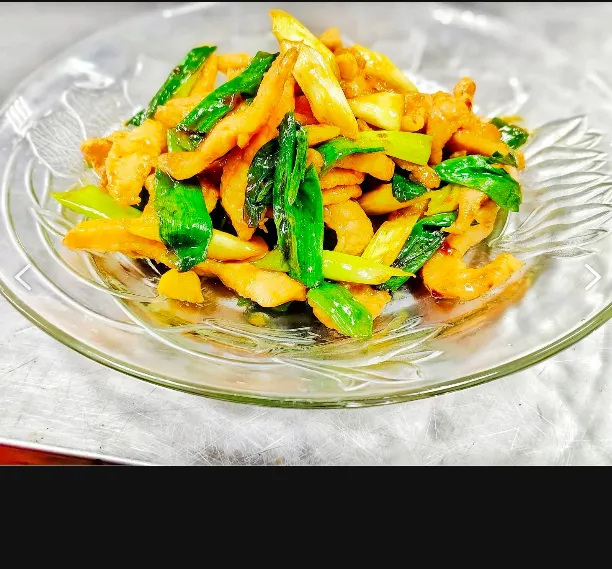612x569 pixels.
Task: Go to the previous photo
Action: [22, 277]
